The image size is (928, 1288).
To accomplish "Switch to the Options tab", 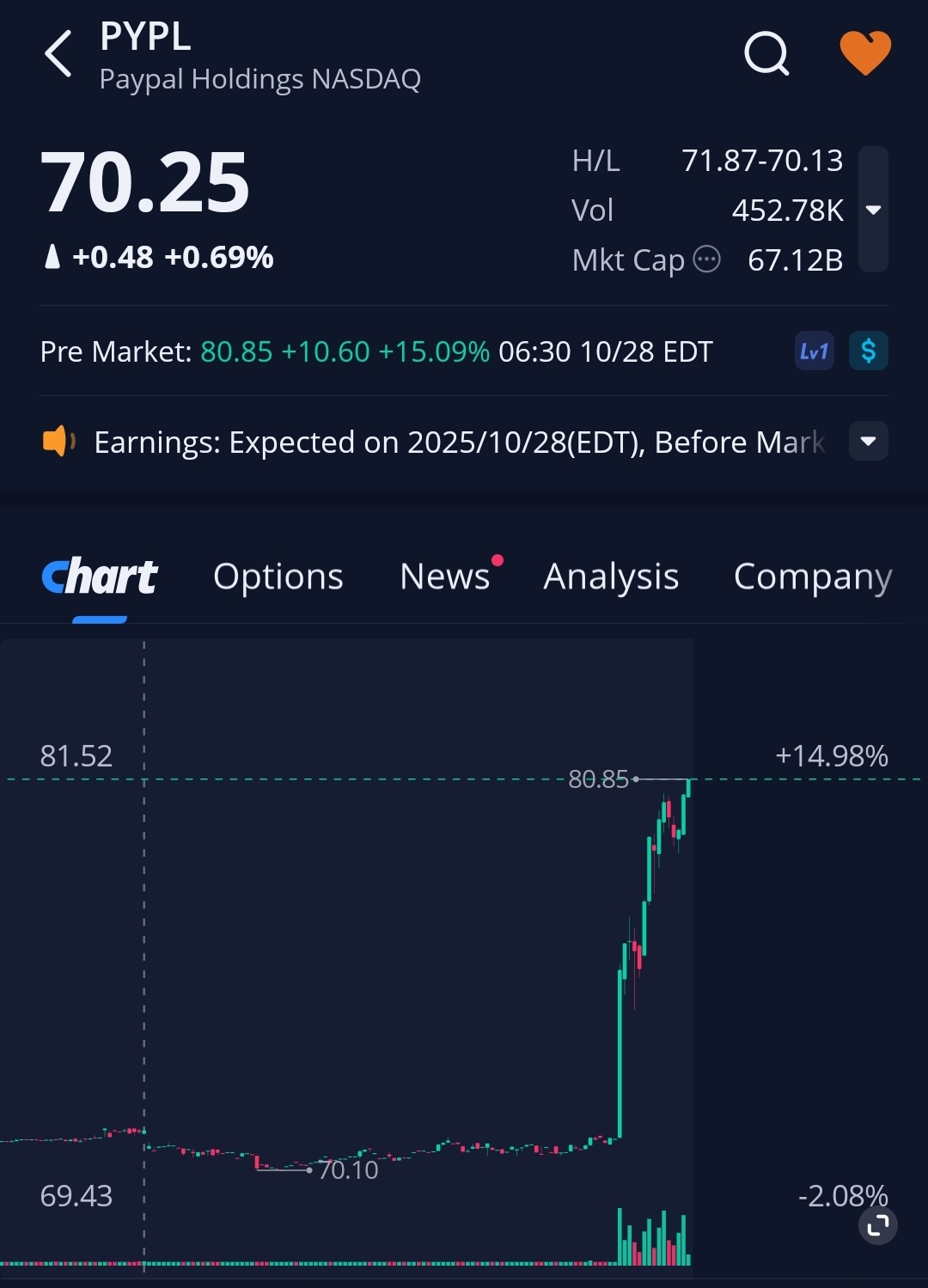I will [x=278, y=577].
